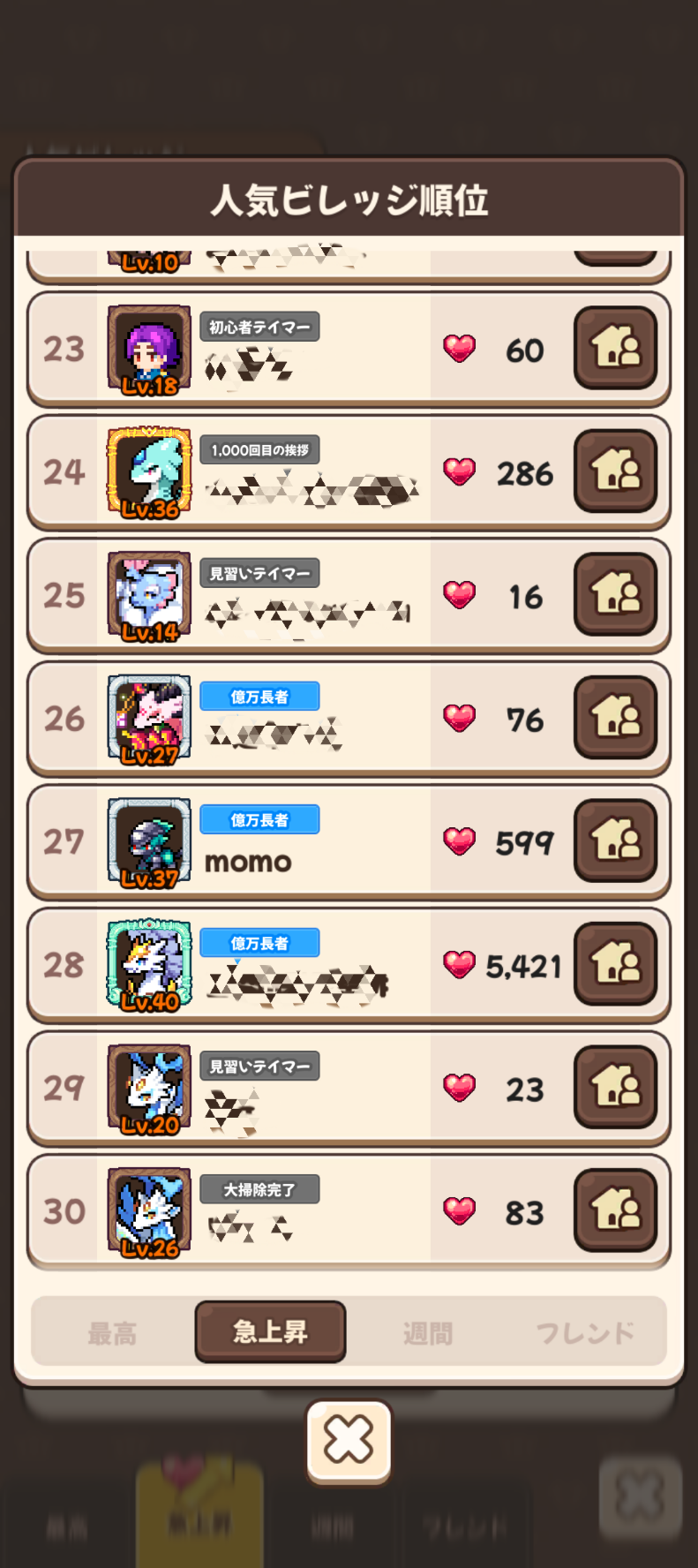This screenshot has height=1568, width=698.
Task: Visit the village of rank 26 player
Action: pos(616,718)
